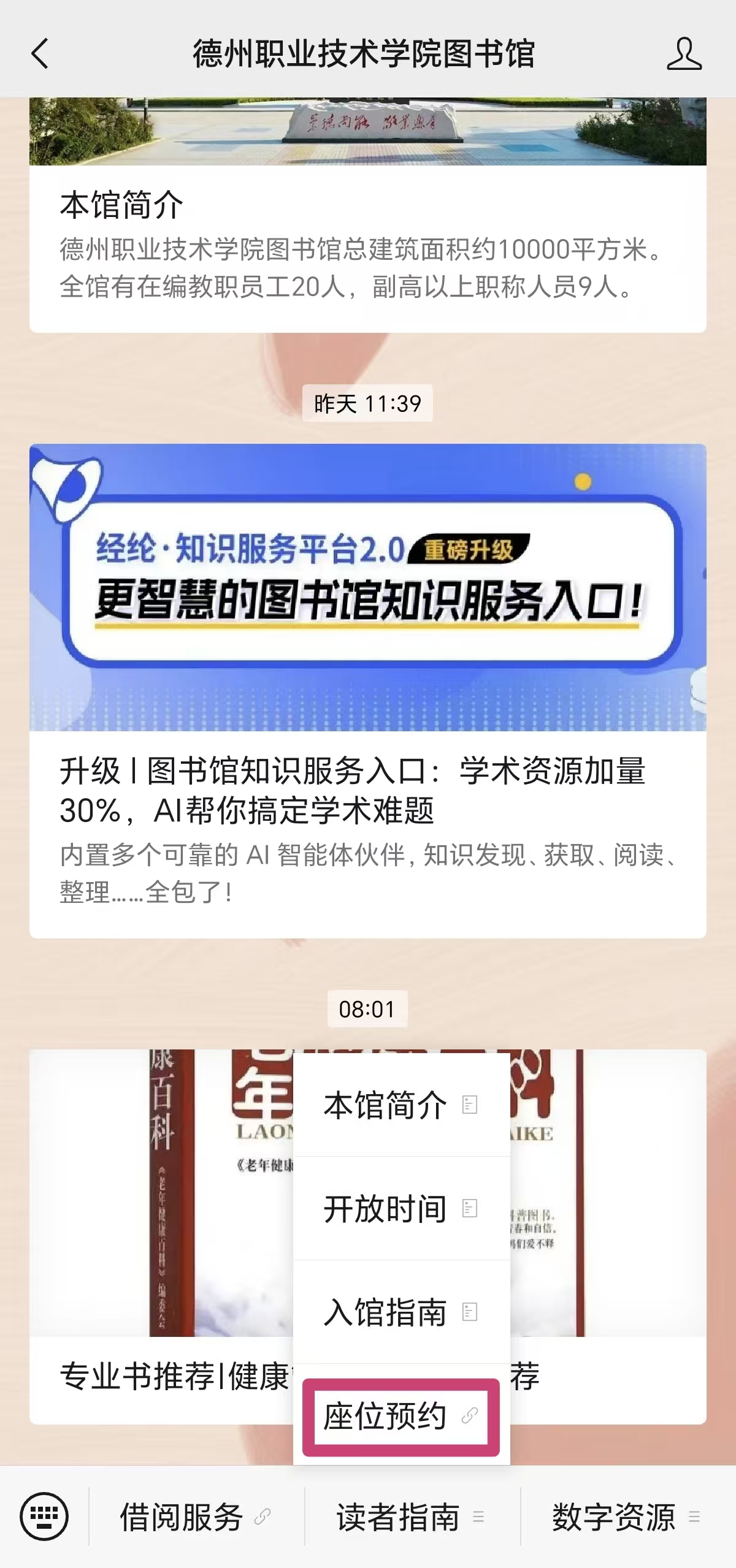Viewport: 736px width, 1568px height.
Task: Open the account profile icon
Action: click(x=683, y=54)
